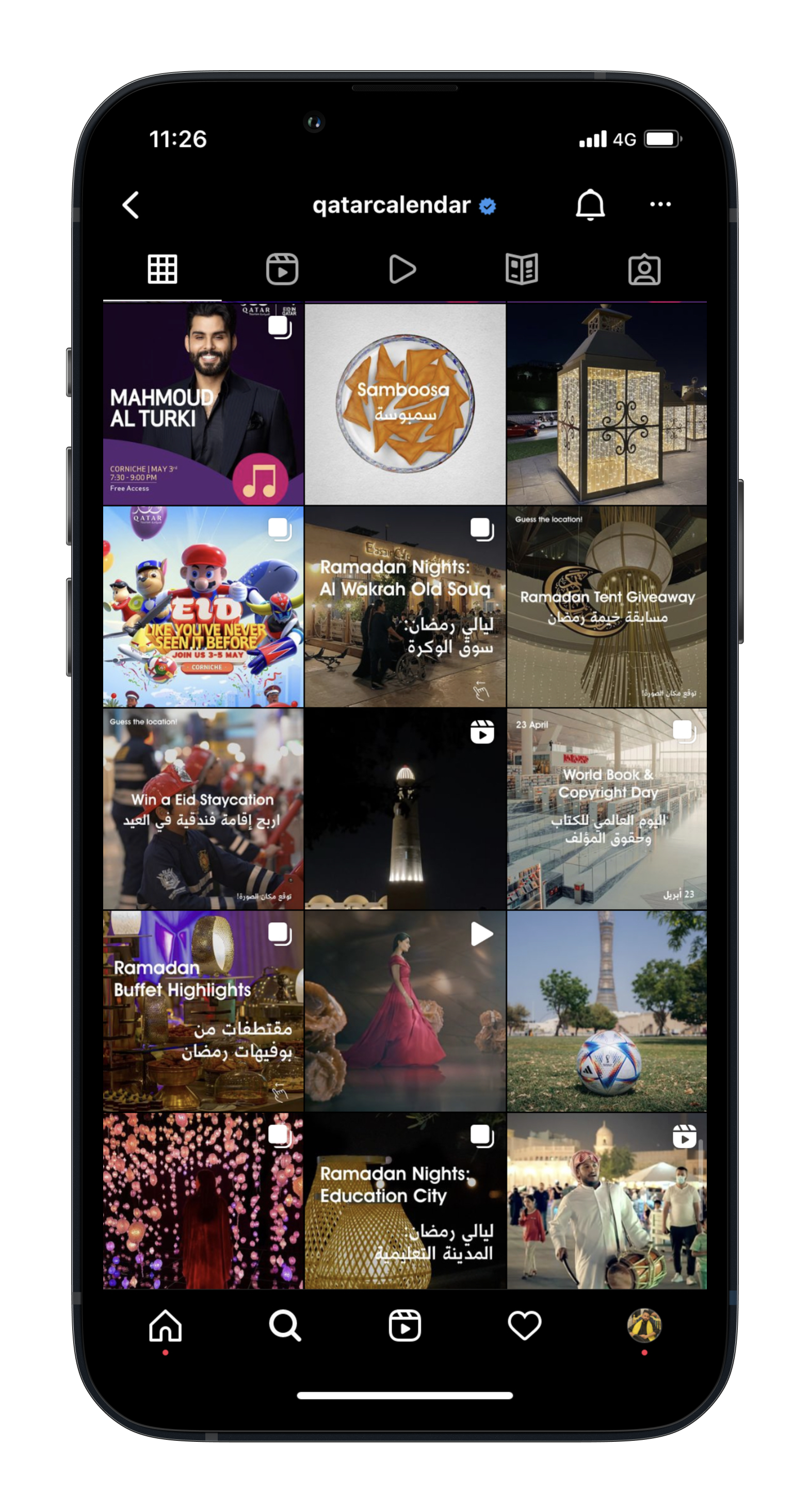Open the Ramadan Tent Giveaway post
Image resolution: width=810 pixels, height=1512 pixels.
pyautogui.click(x=607, y=606)
